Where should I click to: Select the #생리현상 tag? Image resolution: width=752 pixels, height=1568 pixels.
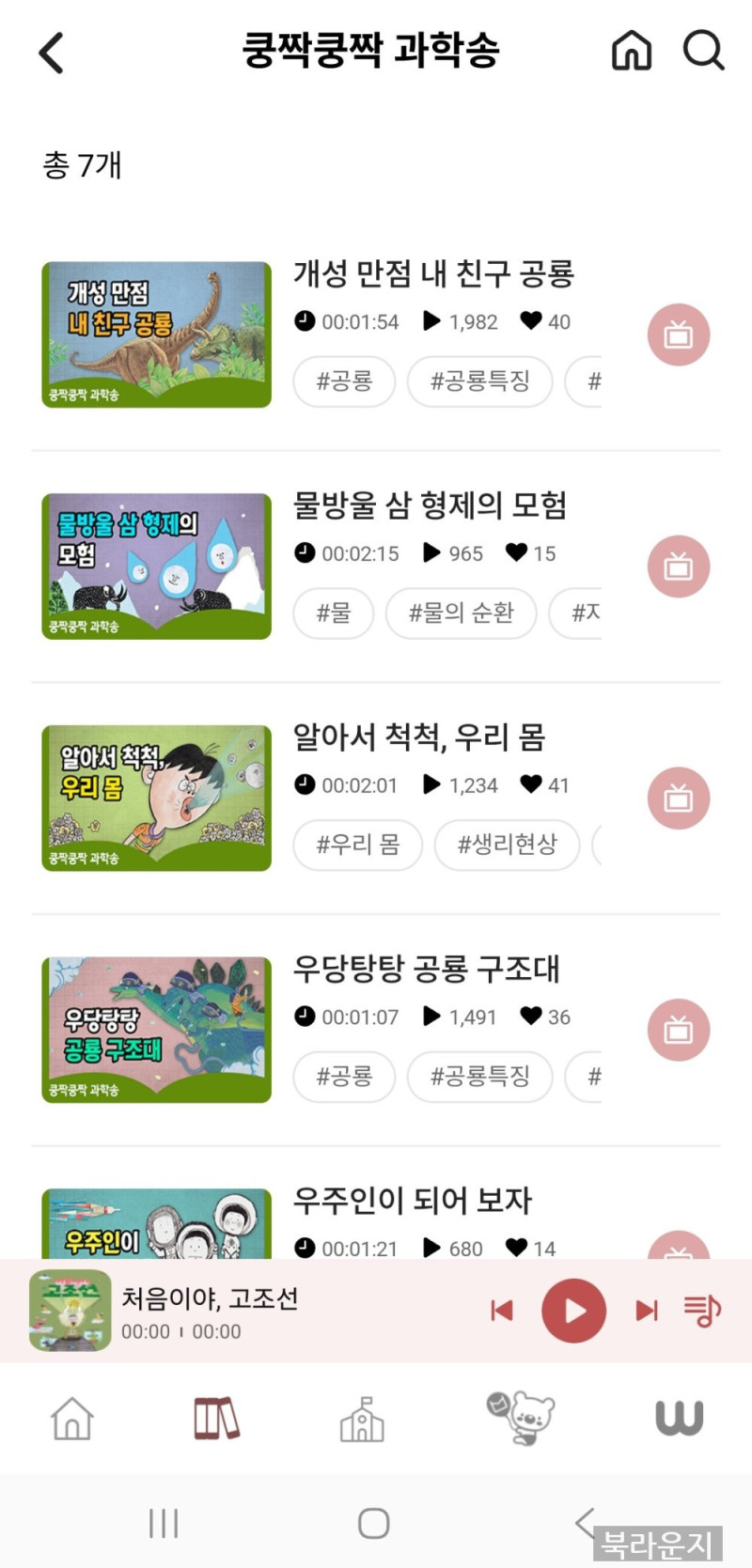tap(507, 844)
